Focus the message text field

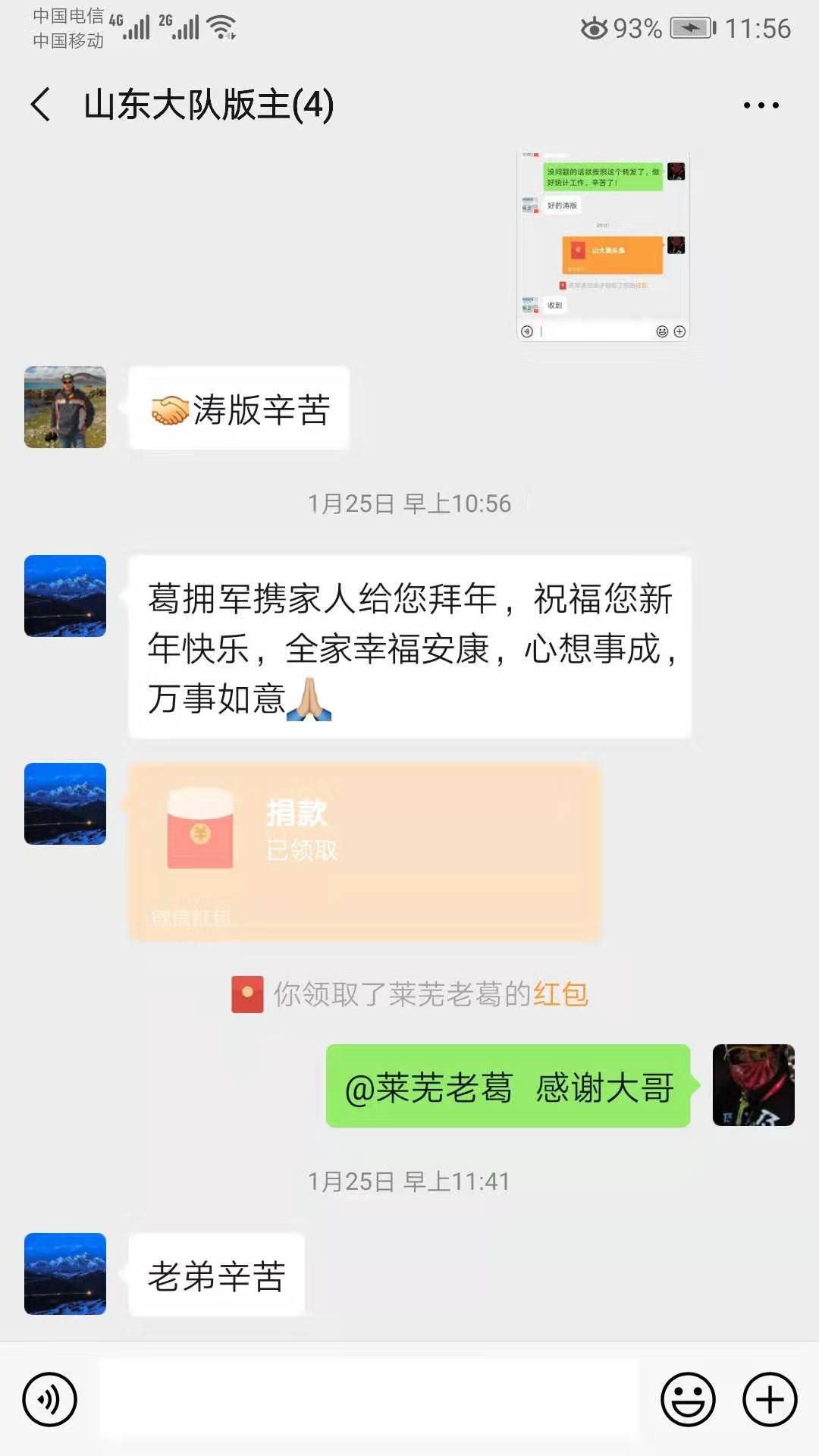click(369, 1399)
